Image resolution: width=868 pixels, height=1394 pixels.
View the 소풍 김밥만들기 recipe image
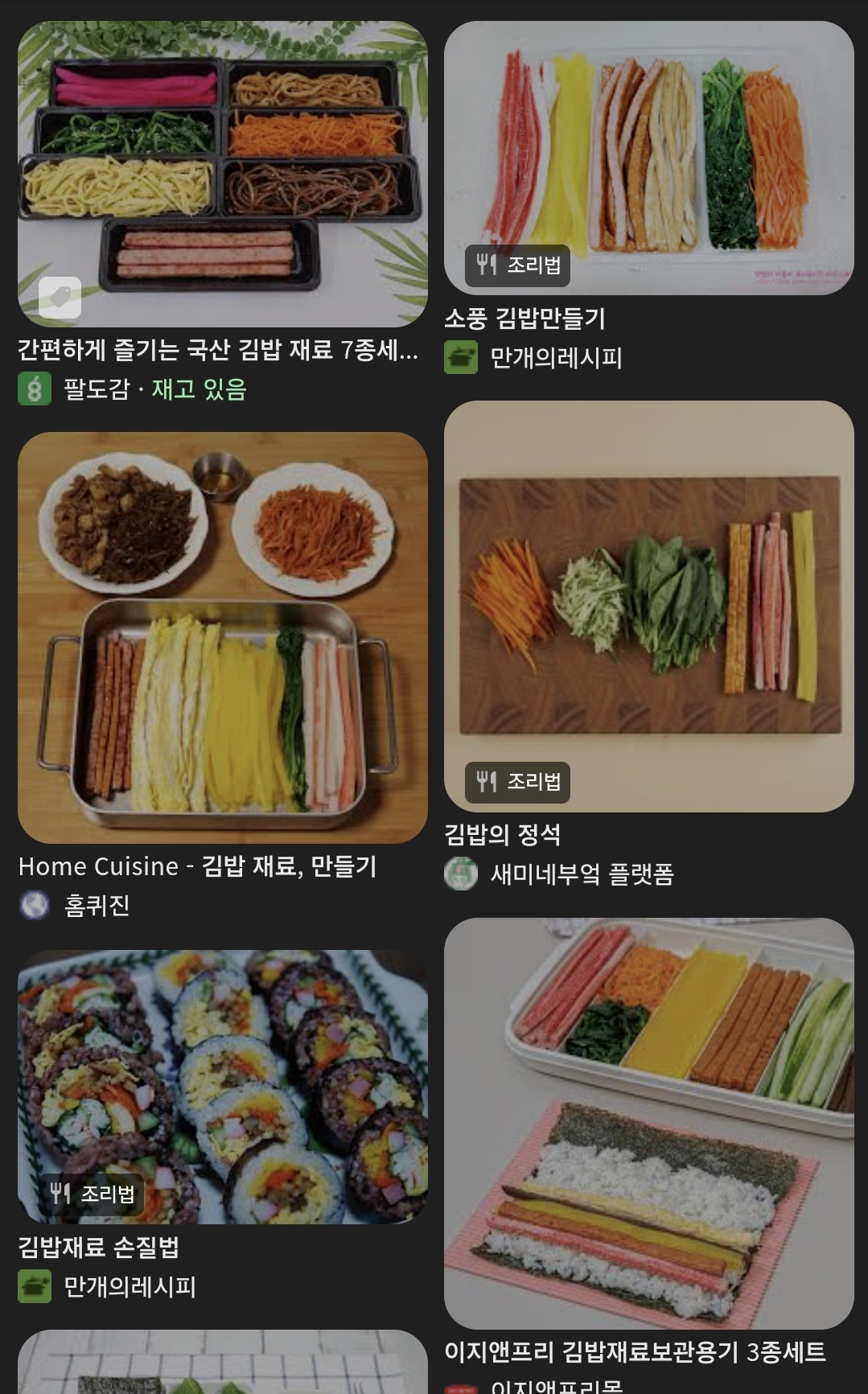point(648,158)
